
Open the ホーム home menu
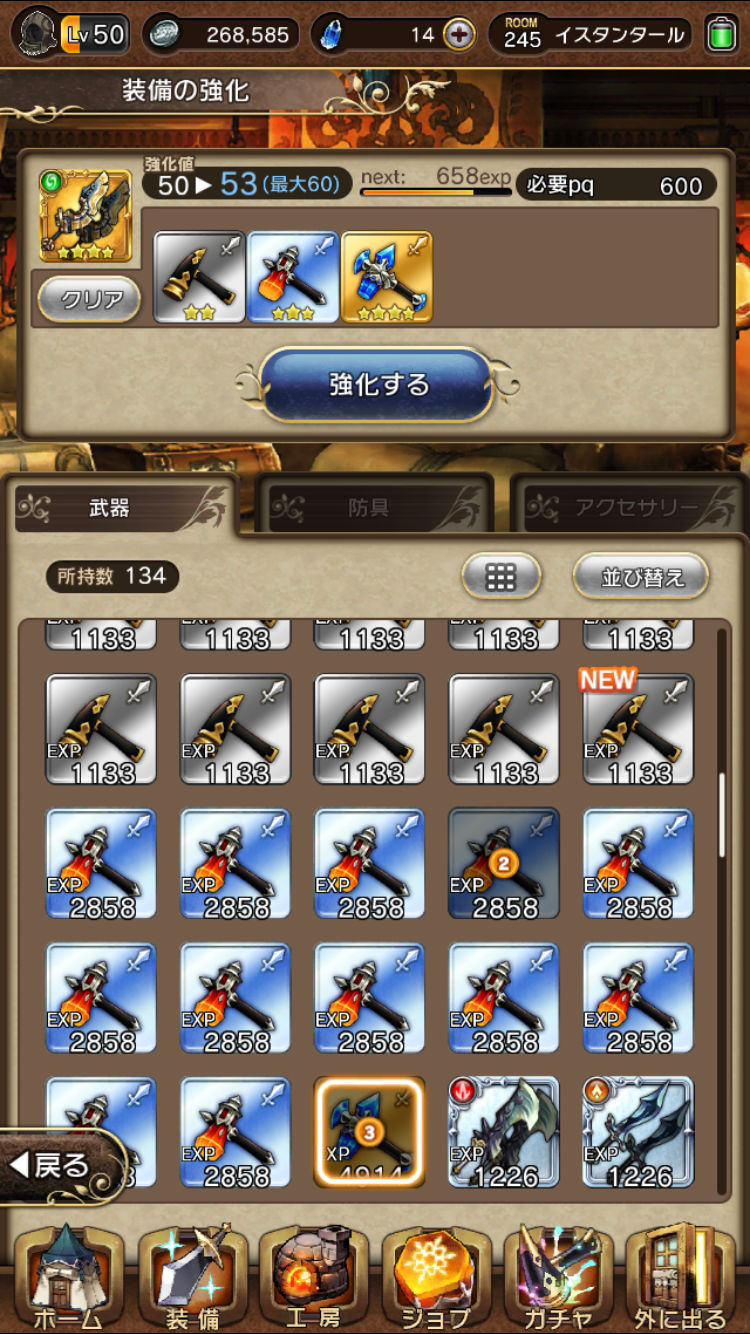pos(68,1280)
